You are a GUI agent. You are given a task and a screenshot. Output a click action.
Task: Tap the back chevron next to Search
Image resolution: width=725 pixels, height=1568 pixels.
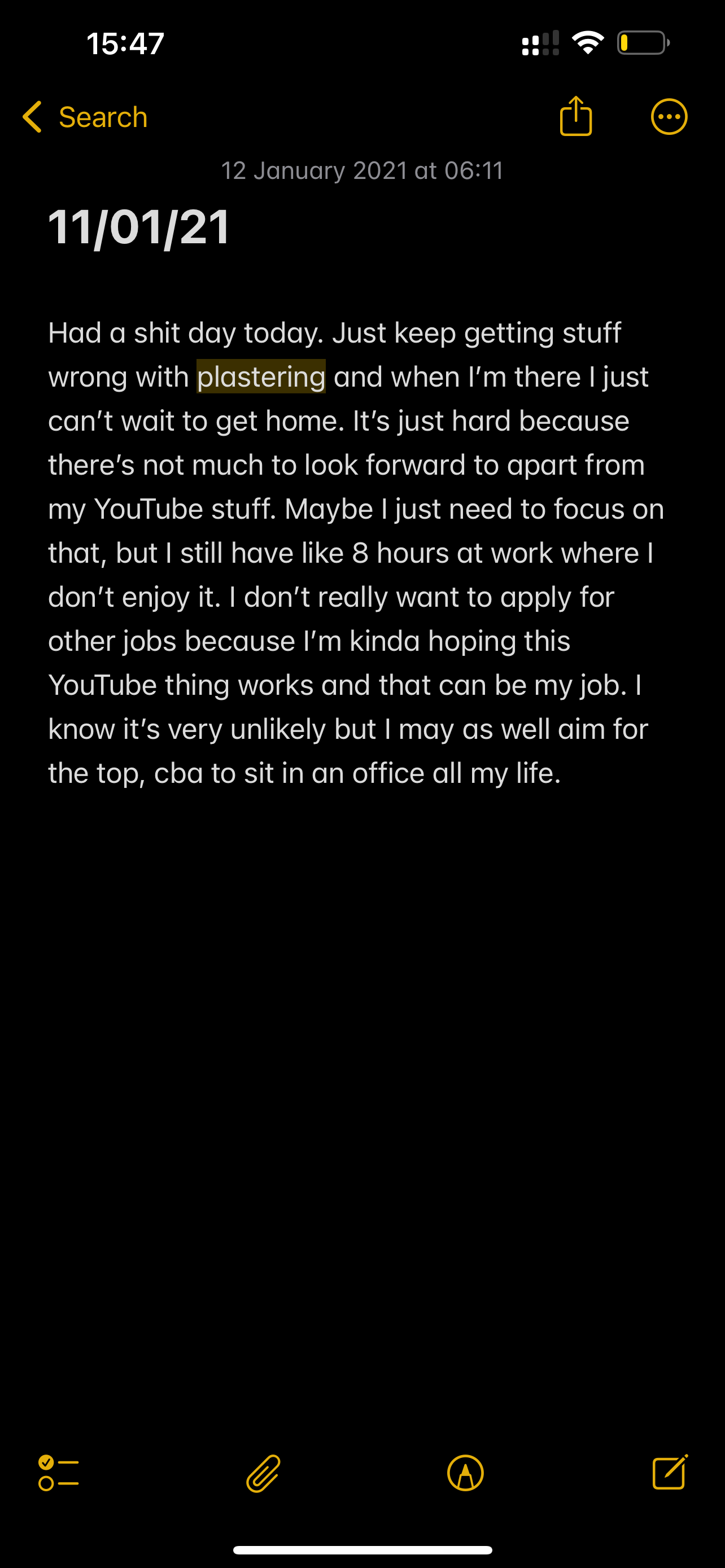pyautogui.click(x=32, y=116)
